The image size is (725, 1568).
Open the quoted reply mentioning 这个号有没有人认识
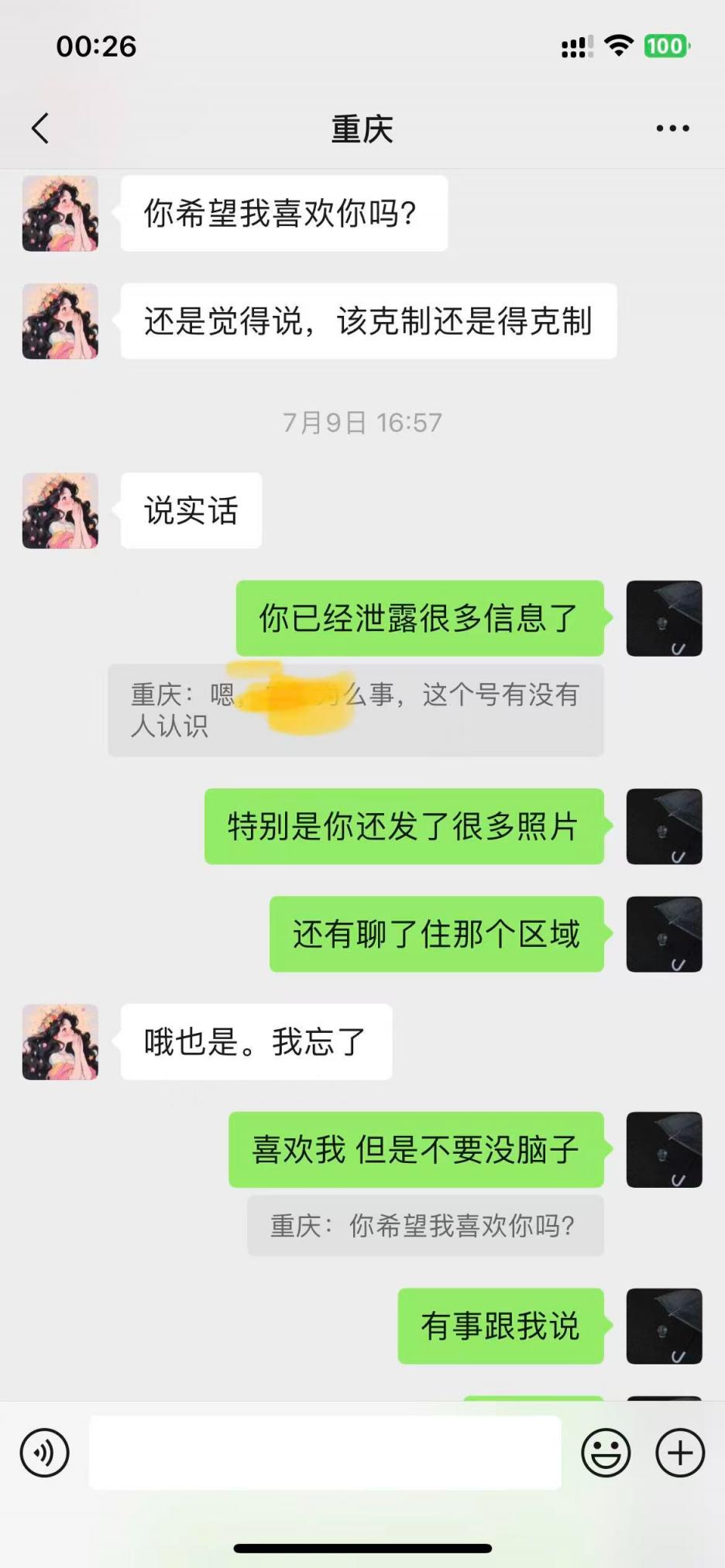(356, 710)
